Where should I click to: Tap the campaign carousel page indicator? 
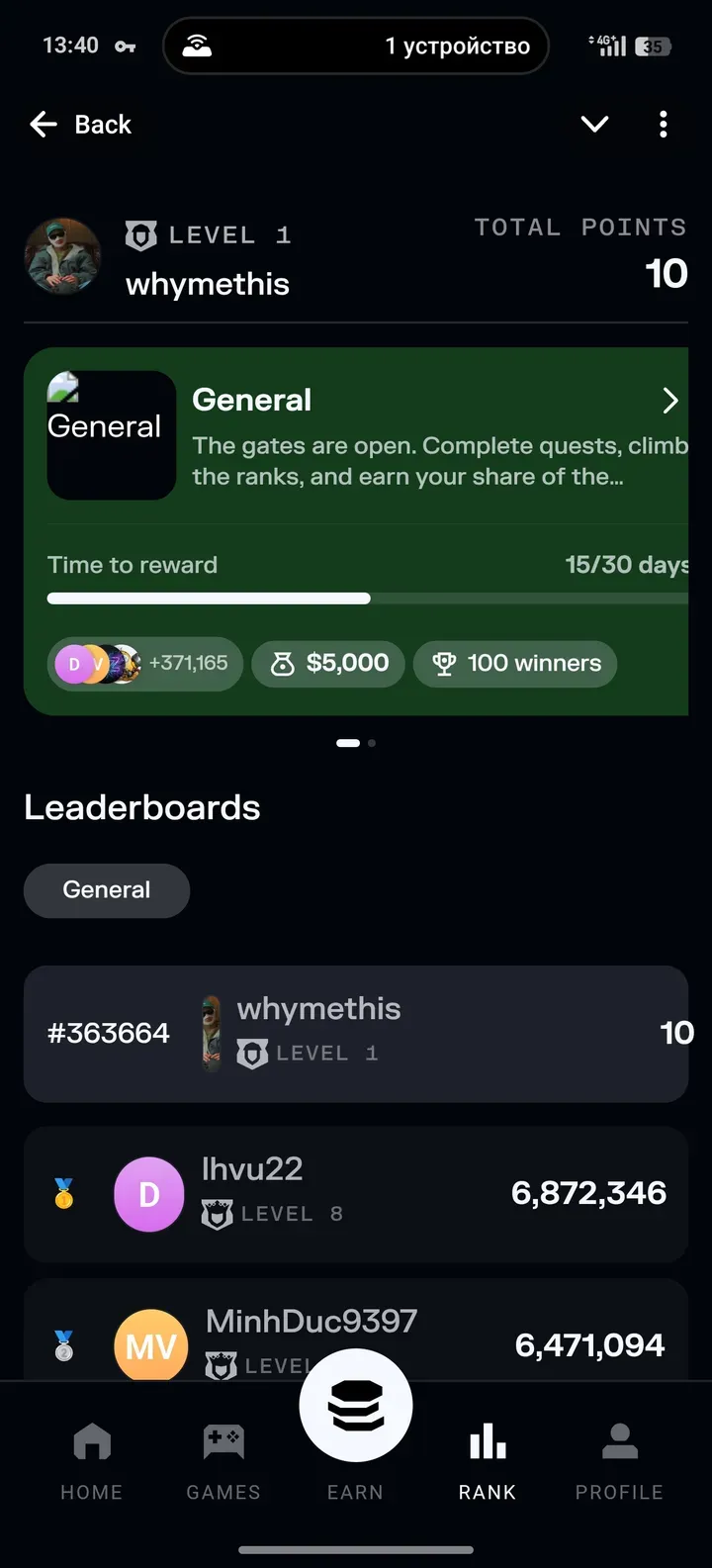pos(356,743)
